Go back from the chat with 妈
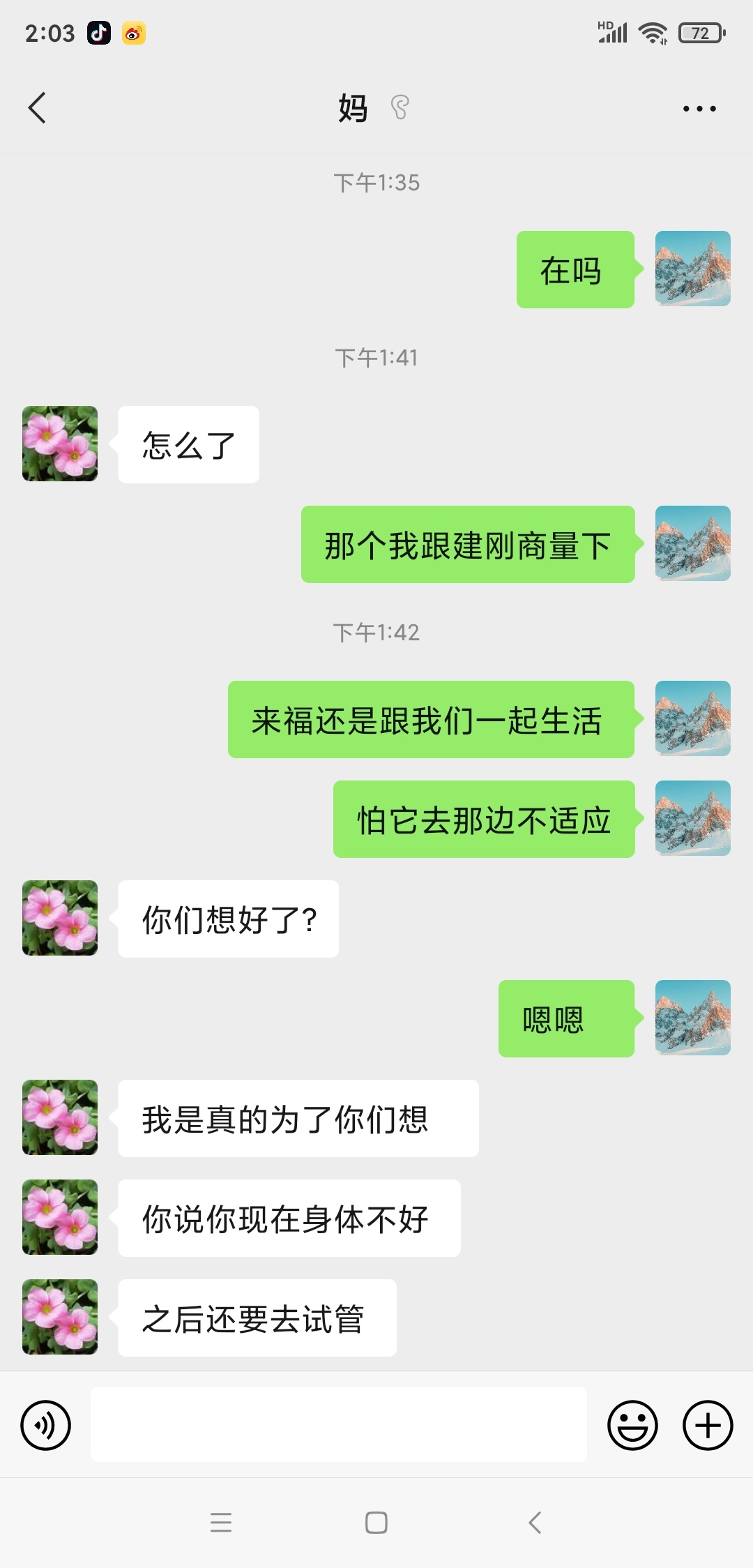 (38, 108)
